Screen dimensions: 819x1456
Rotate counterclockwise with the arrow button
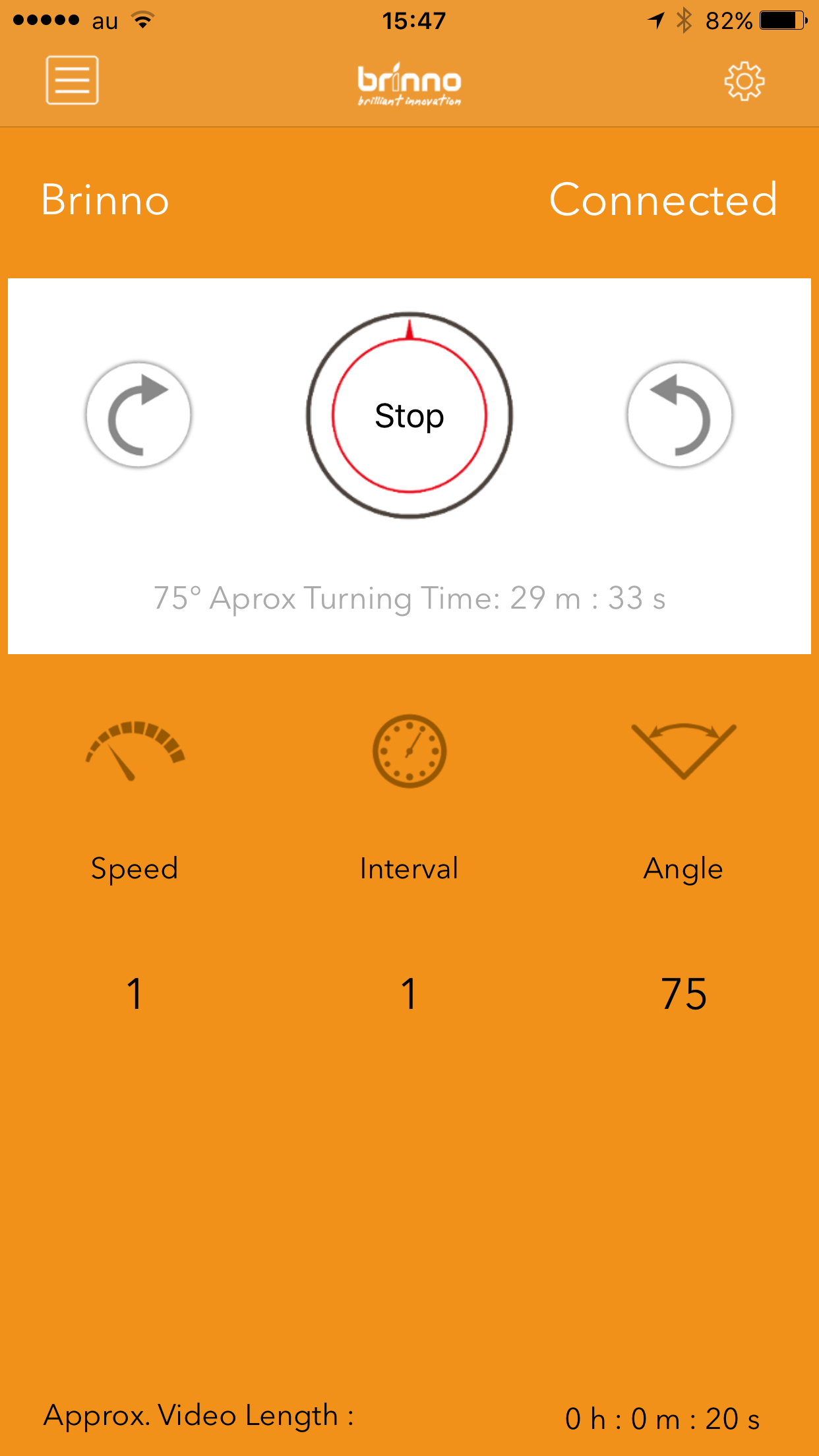coord(679,415)
